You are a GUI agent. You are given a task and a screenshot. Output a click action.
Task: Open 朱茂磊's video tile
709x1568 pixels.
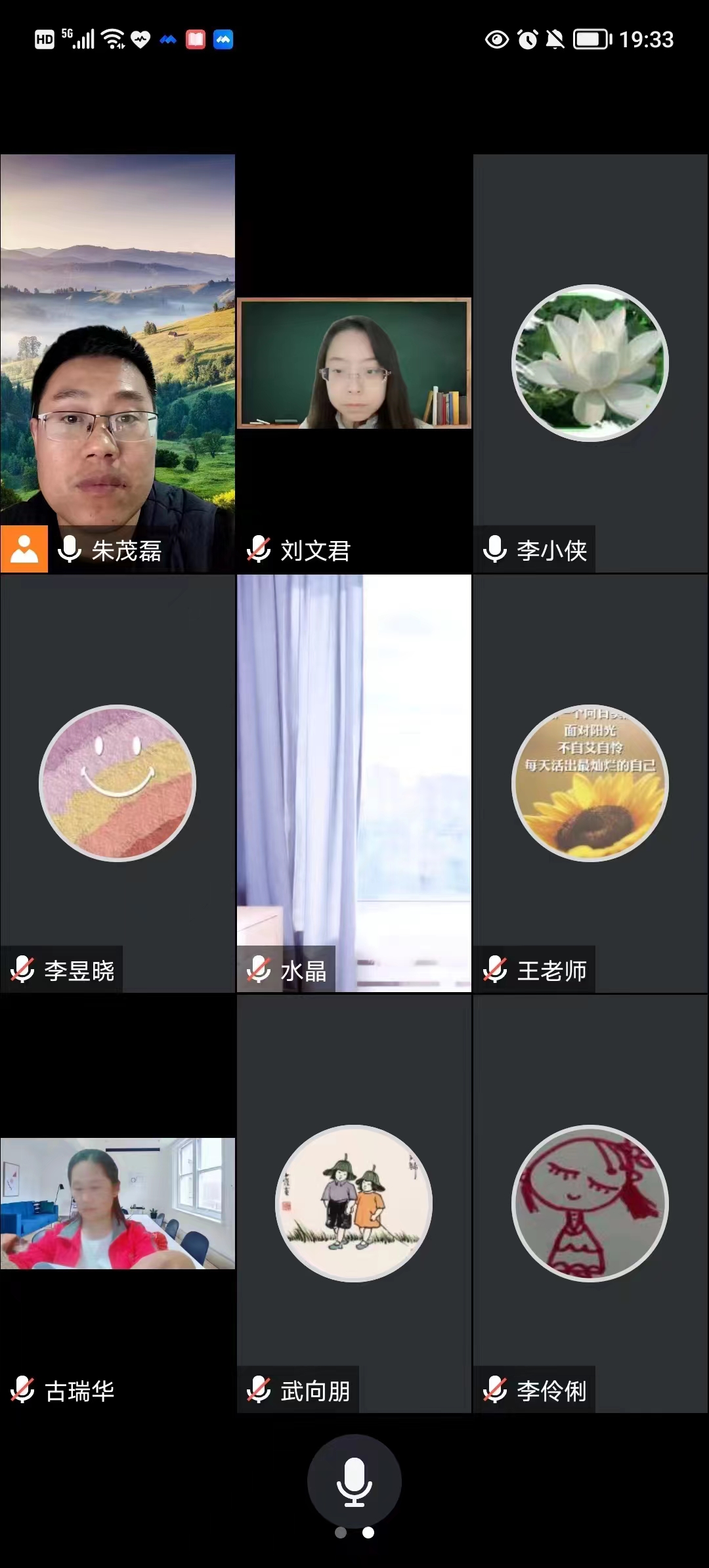pos(118,363)
